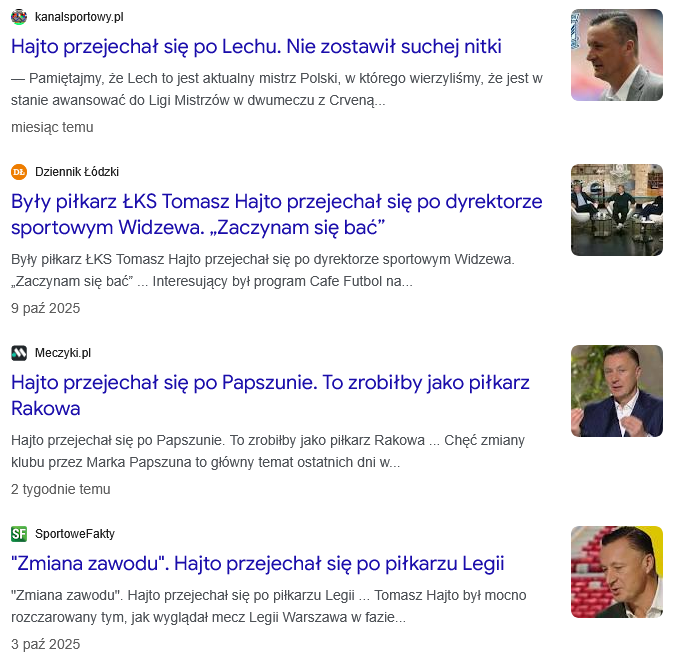Screen dimensions: 679x659
Task: Tap thumbnail of the SportoweFakty result
Action: tap(616, 572)
